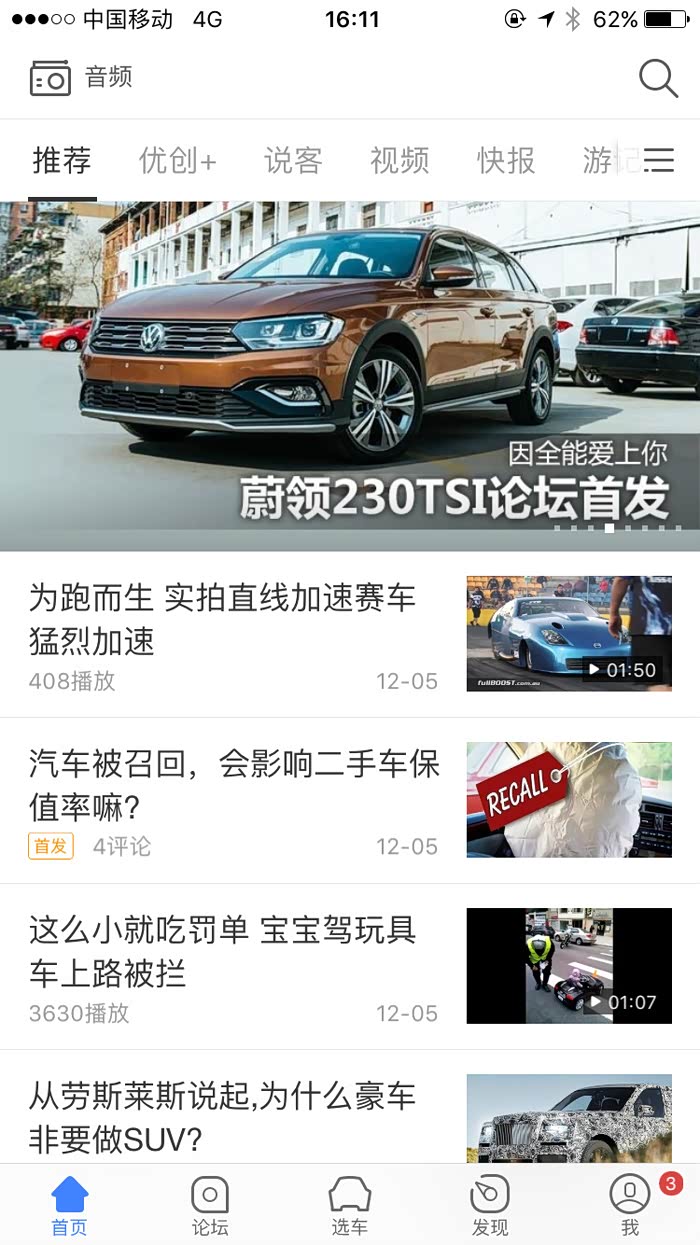
Task: Open the 蔚领230TSI论坛首发 banner
Action: tap(350, 375)
